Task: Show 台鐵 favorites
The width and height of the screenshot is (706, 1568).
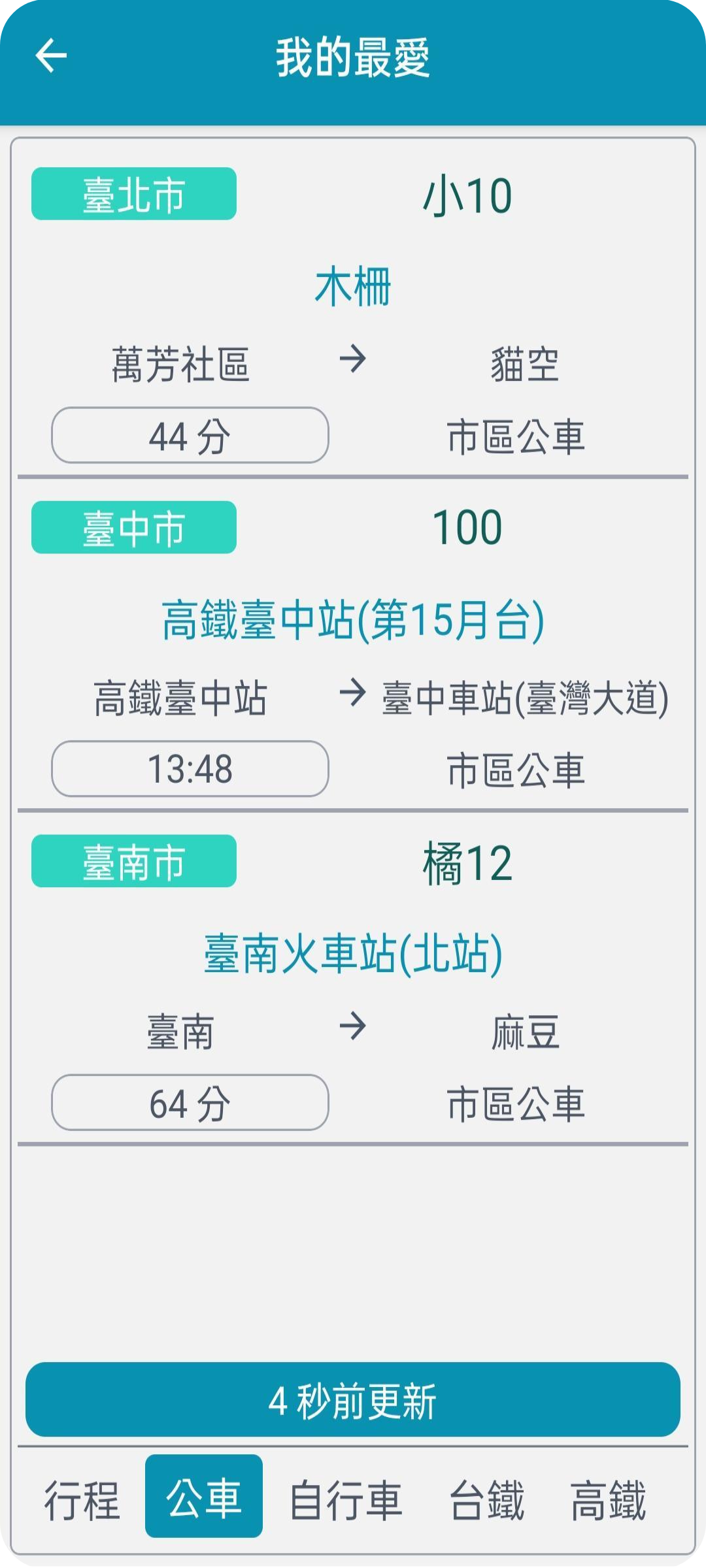Action: (x=487, y=1499)
